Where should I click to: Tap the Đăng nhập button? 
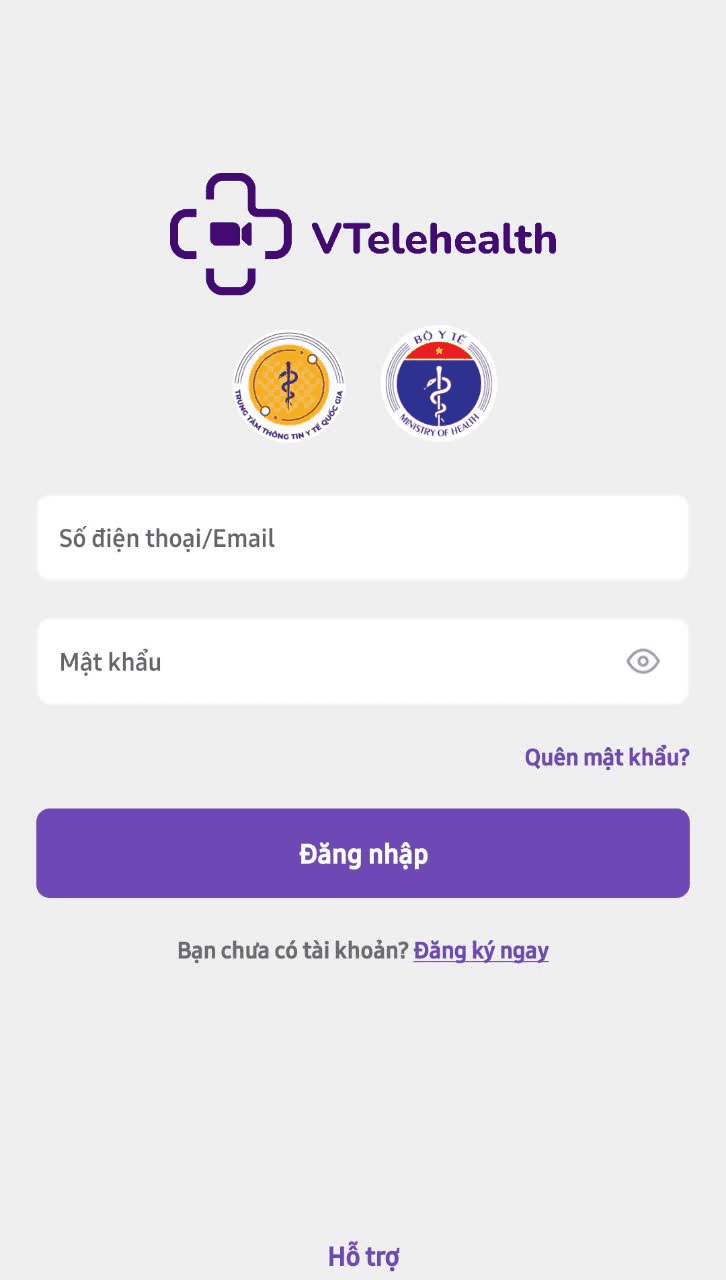pos(363,853)
